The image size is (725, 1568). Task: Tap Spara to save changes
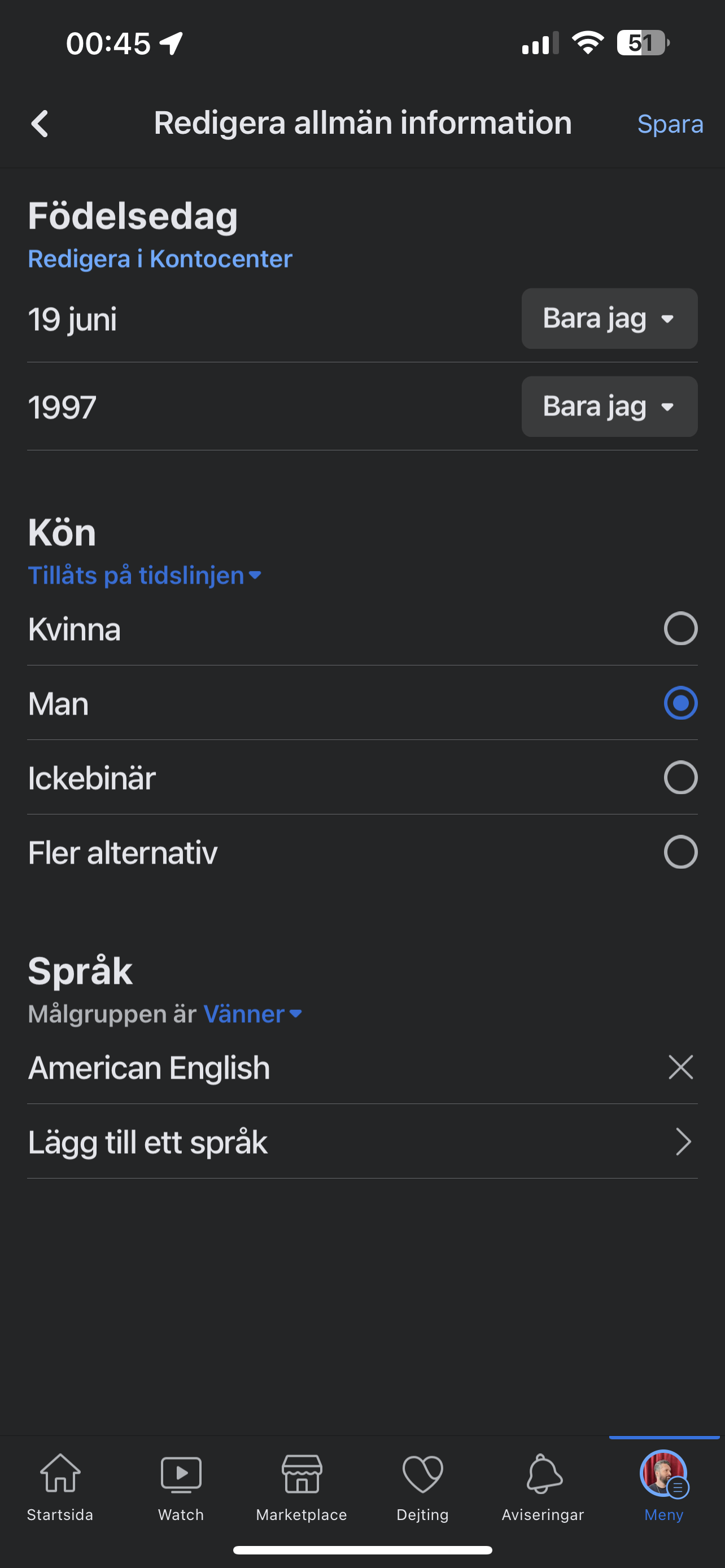point(670,124)
